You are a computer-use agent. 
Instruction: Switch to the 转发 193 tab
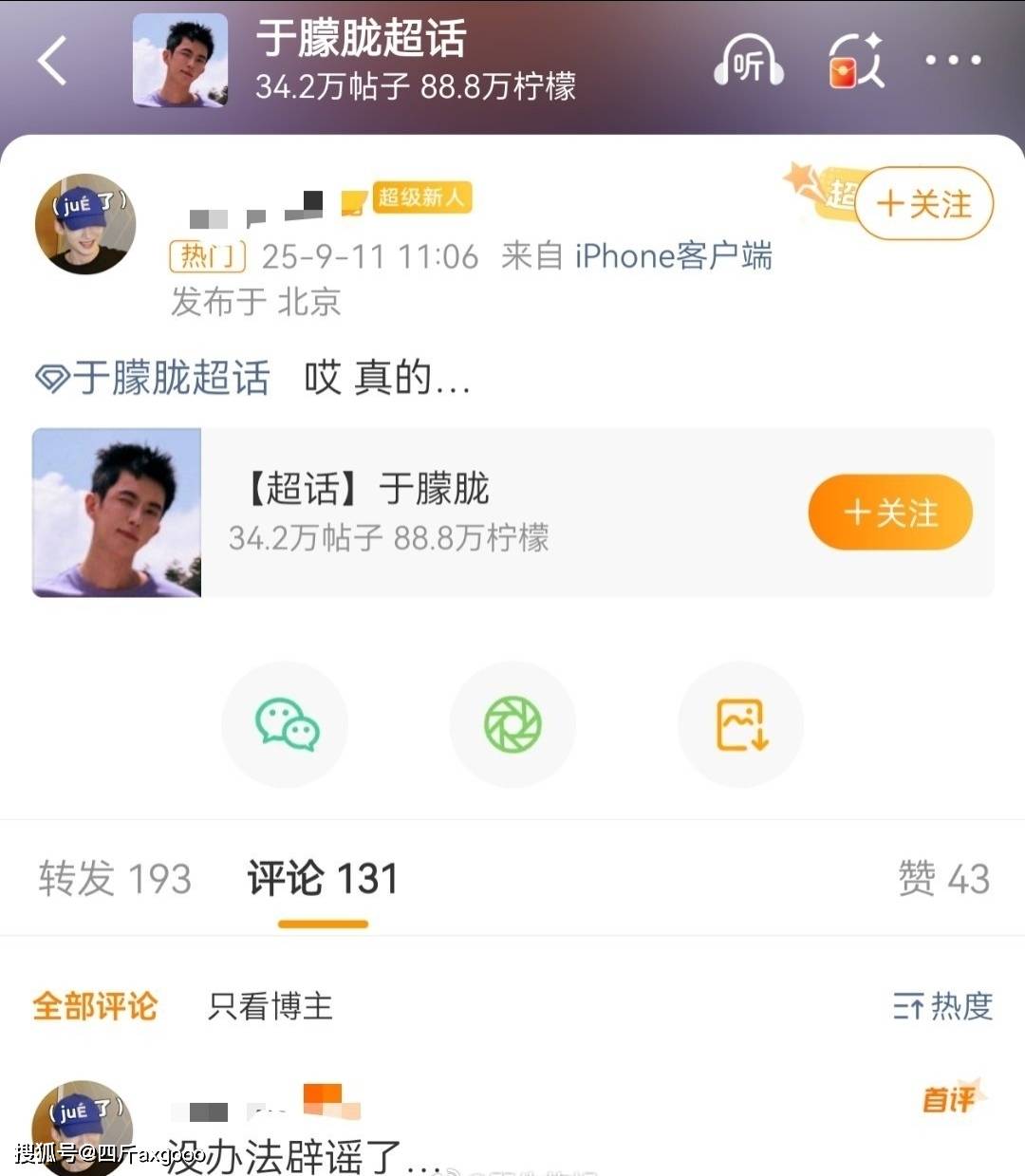click(x=115, y=879)
